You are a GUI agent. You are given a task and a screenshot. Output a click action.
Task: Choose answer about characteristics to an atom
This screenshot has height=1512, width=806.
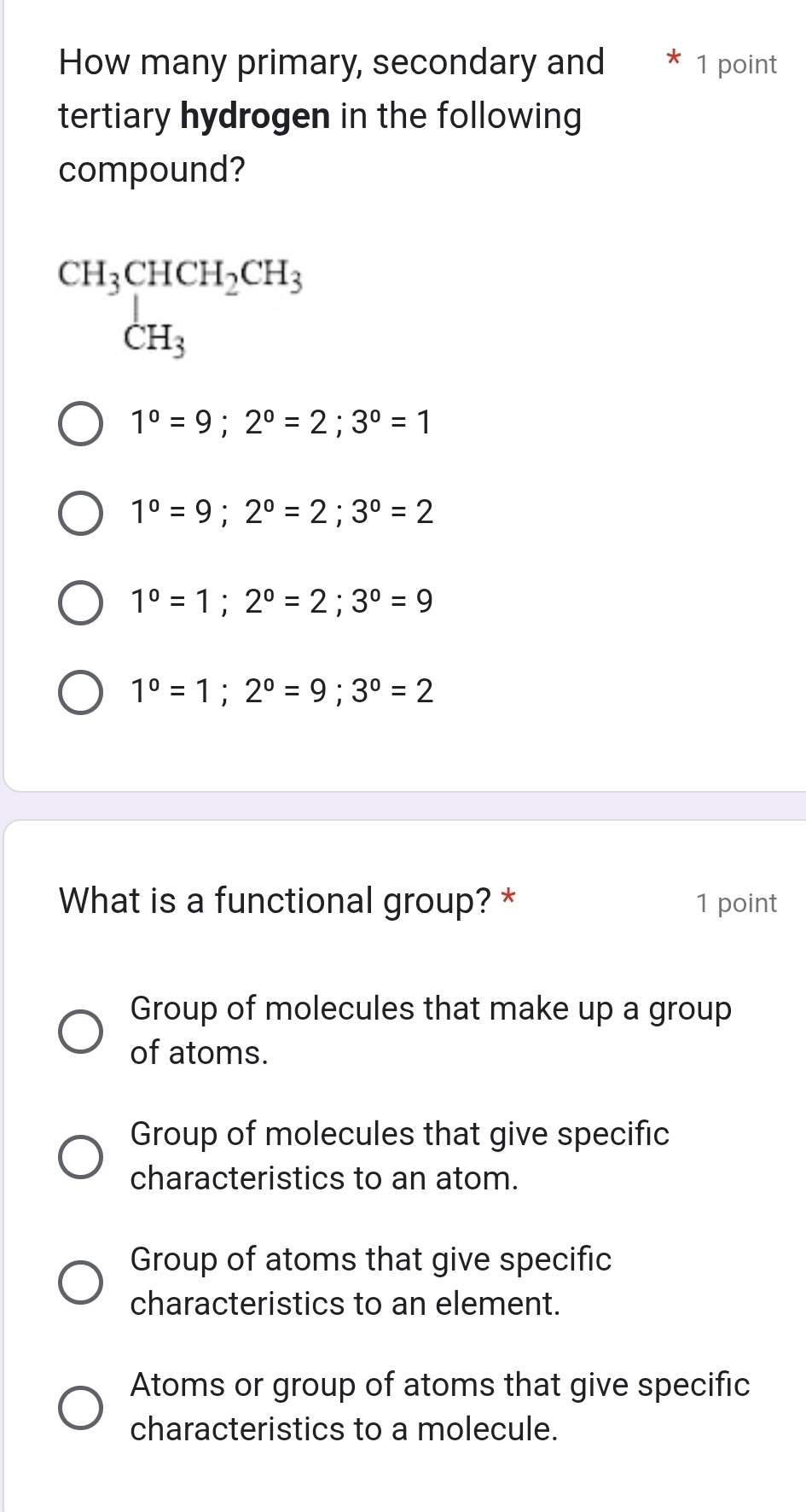(81, 1156)
